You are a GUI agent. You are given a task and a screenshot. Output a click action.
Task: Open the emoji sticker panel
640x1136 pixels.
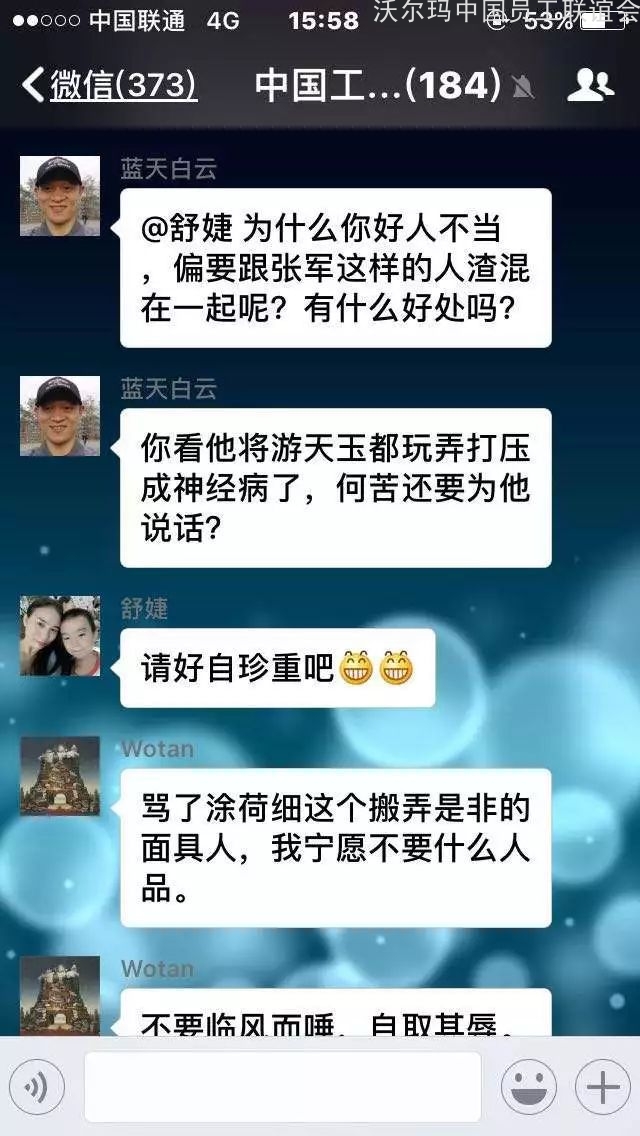[x=529, y=1087]
